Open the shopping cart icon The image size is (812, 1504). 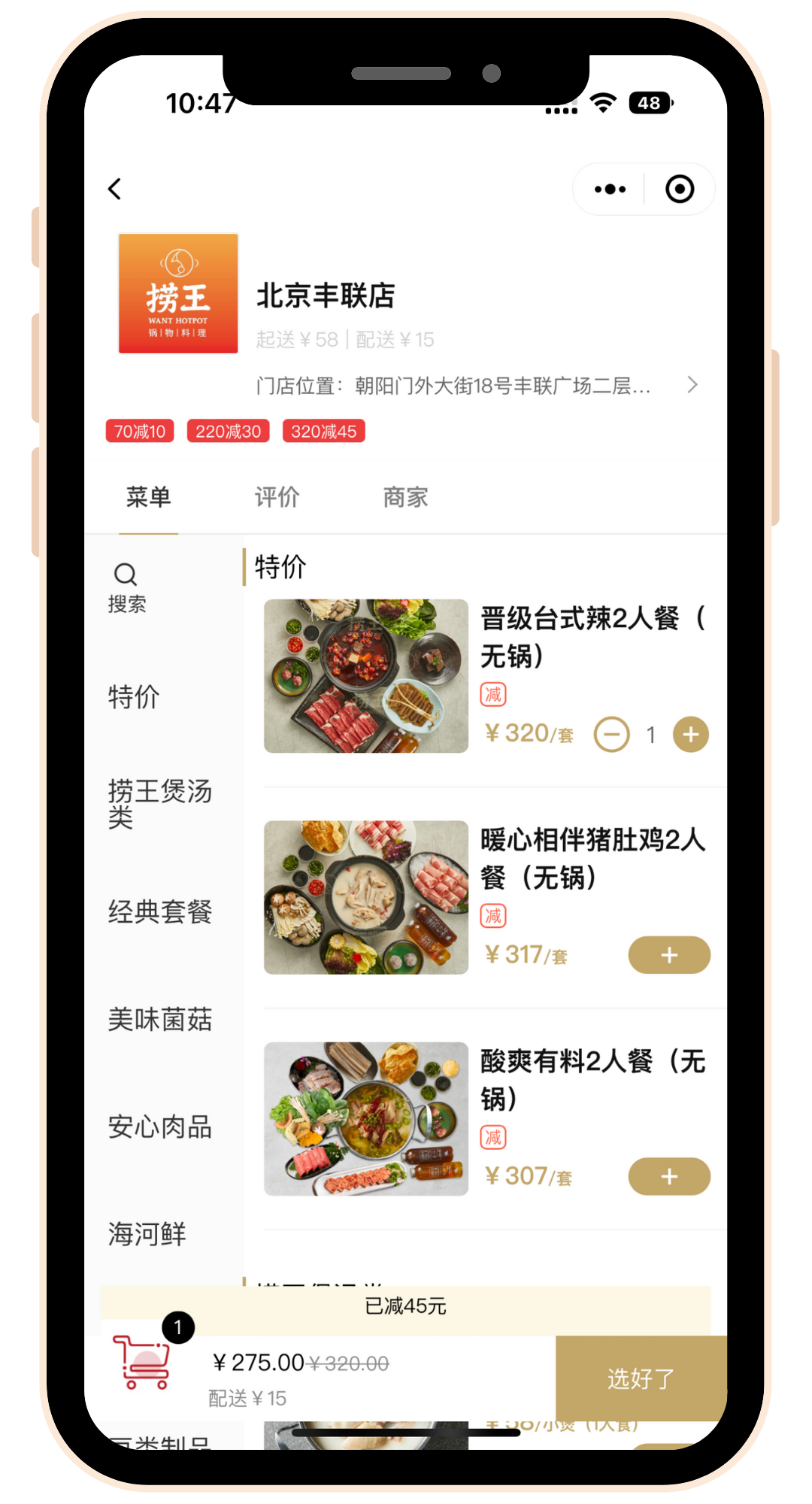[143, 1361]
